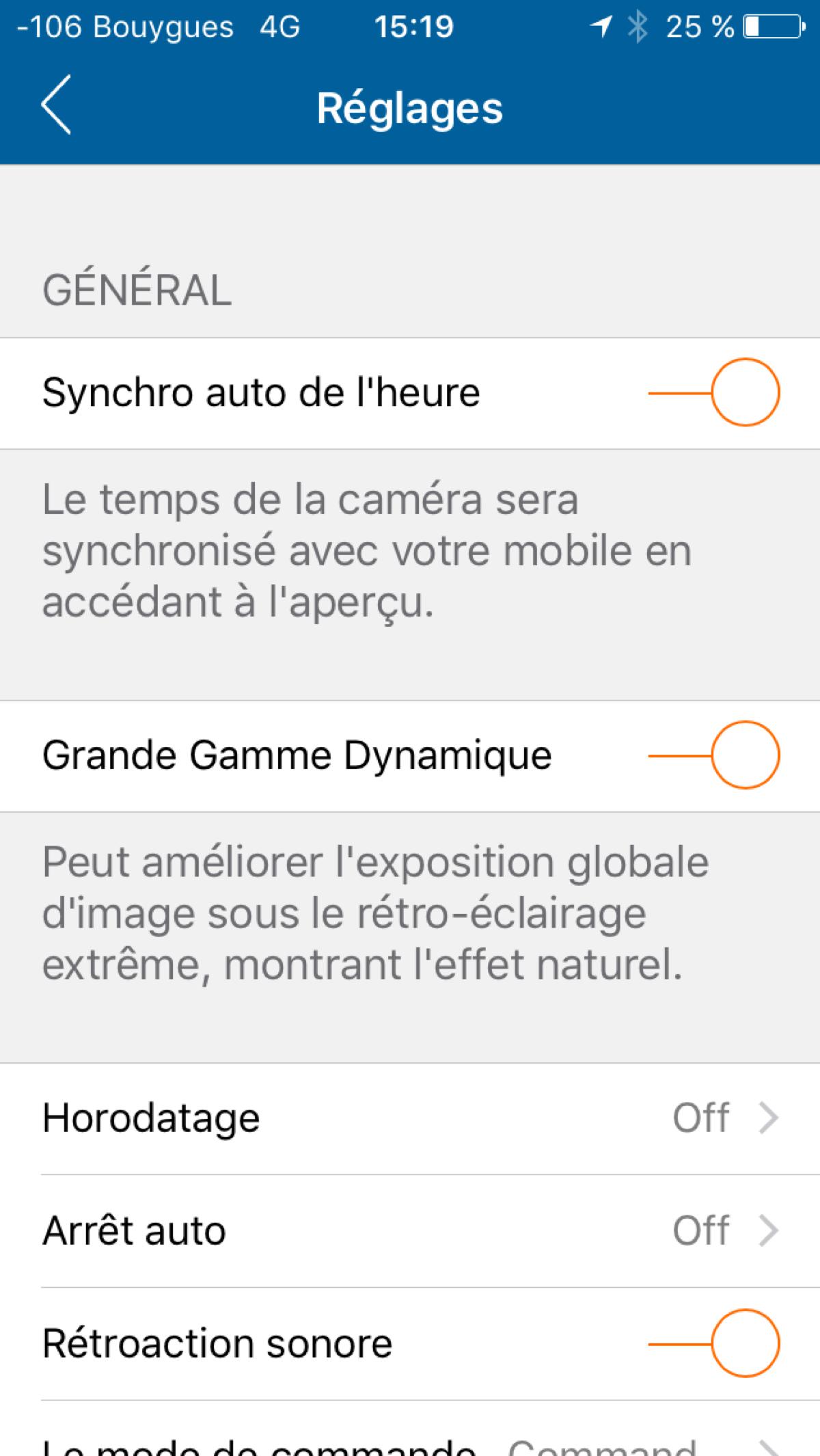Toggle Rétroaction sonore switch
This screenshot has width=820, height=1456.
[x=714, y=1344]
